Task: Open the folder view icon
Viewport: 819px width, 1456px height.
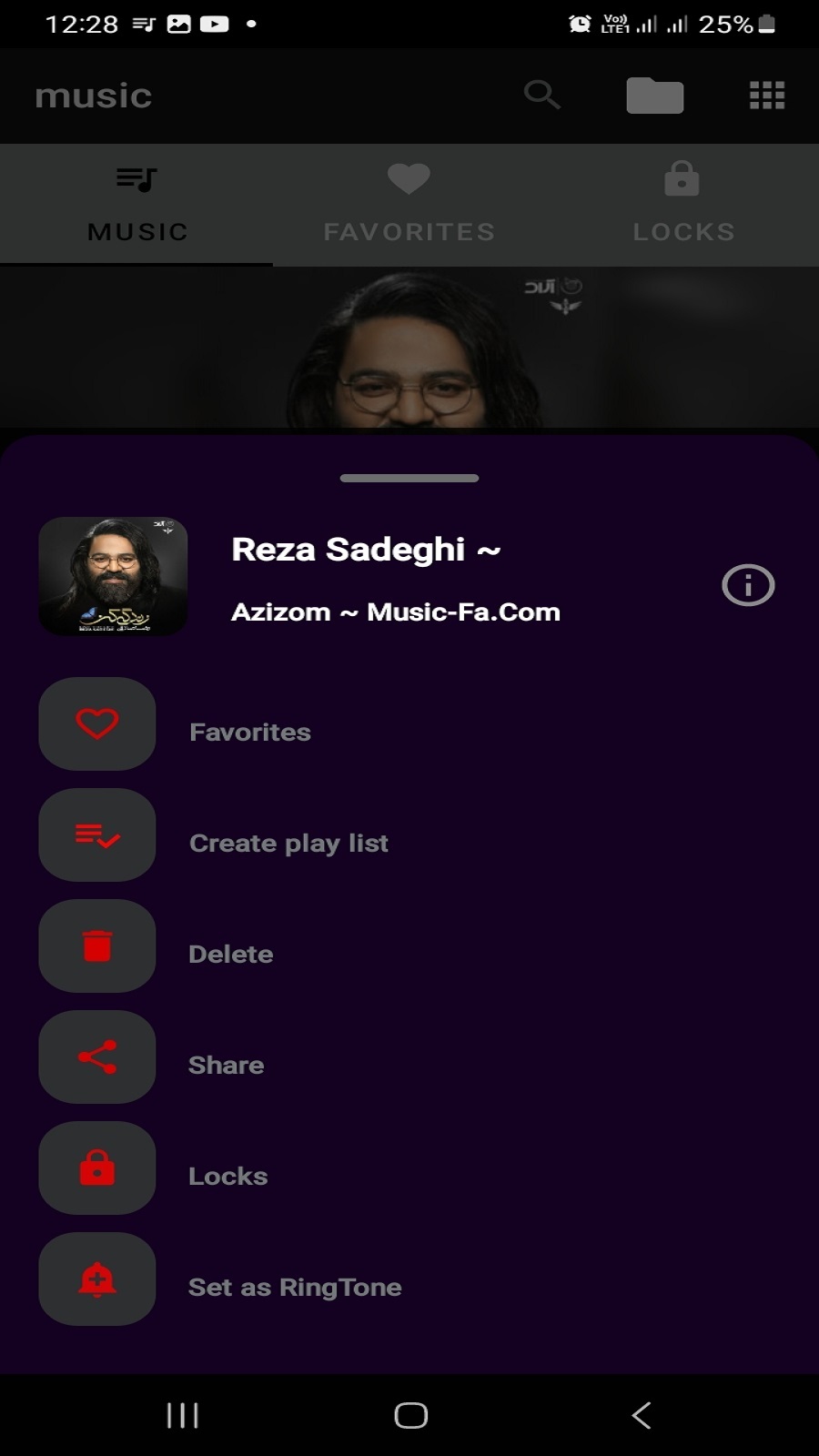Action: click(654, 96)
